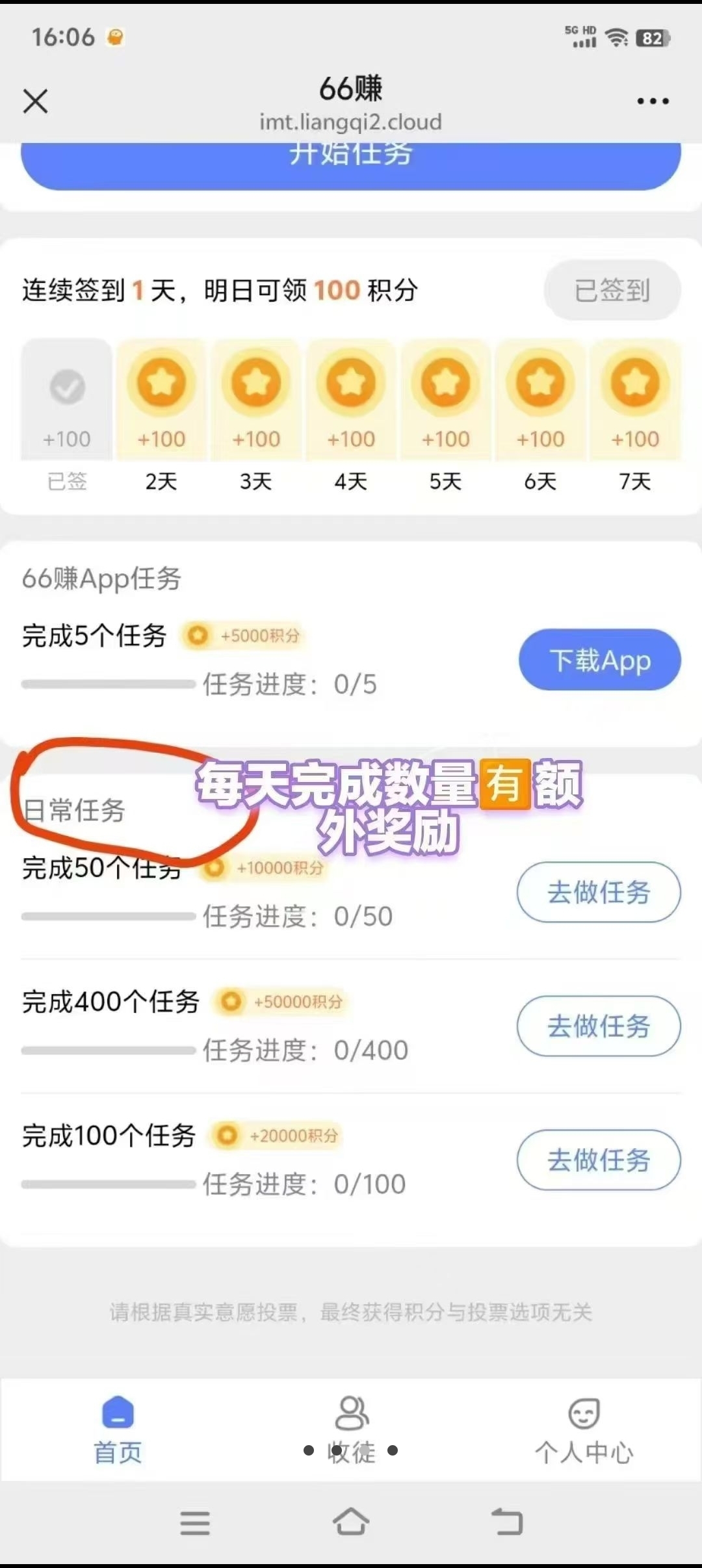Tap 去做任务 for 完成100个任务
The width and height of the screenshot is (702, 1568).
click(599, 1160)
